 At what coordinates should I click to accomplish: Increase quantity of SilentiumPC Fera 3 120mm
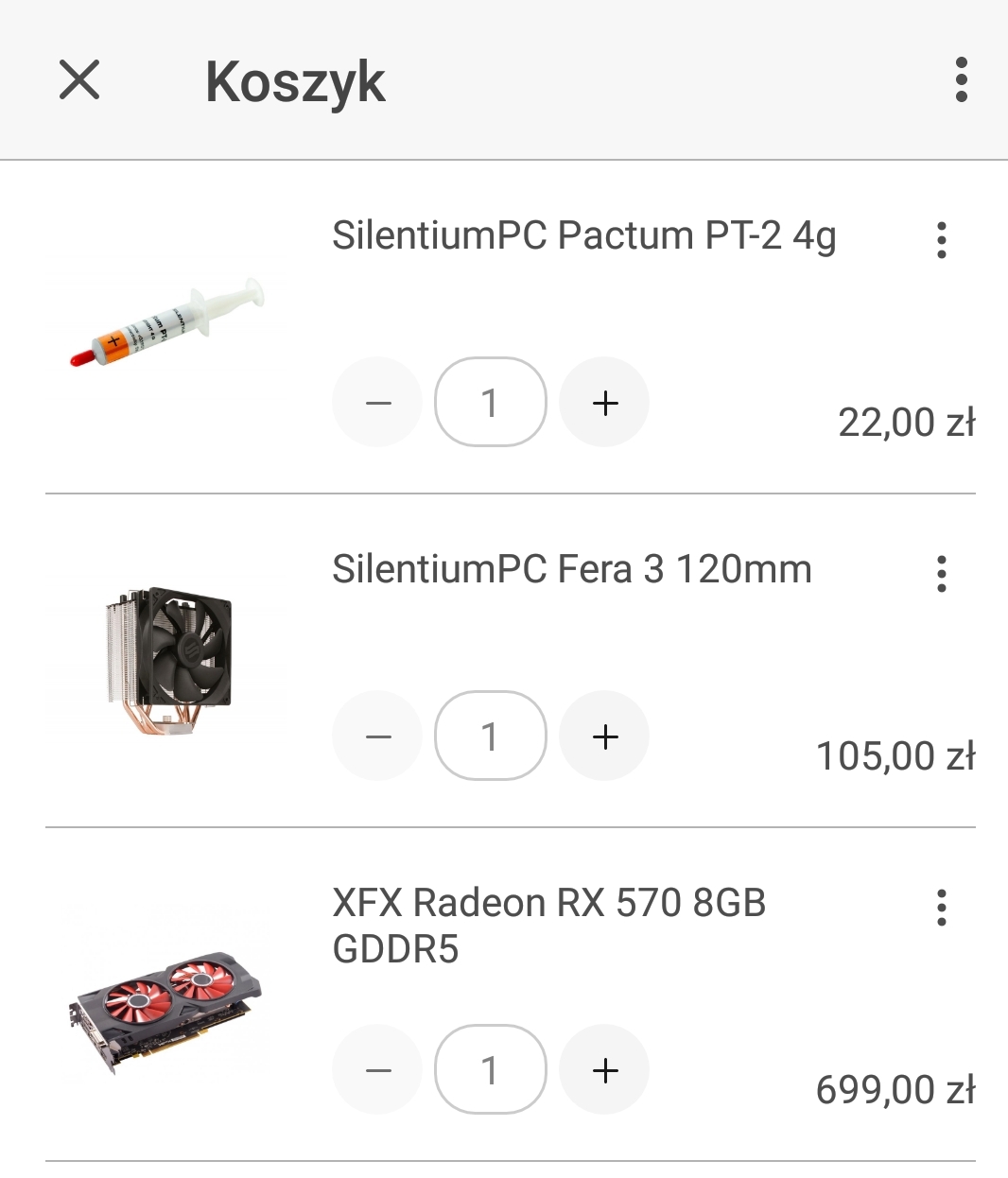pos(604,736)
